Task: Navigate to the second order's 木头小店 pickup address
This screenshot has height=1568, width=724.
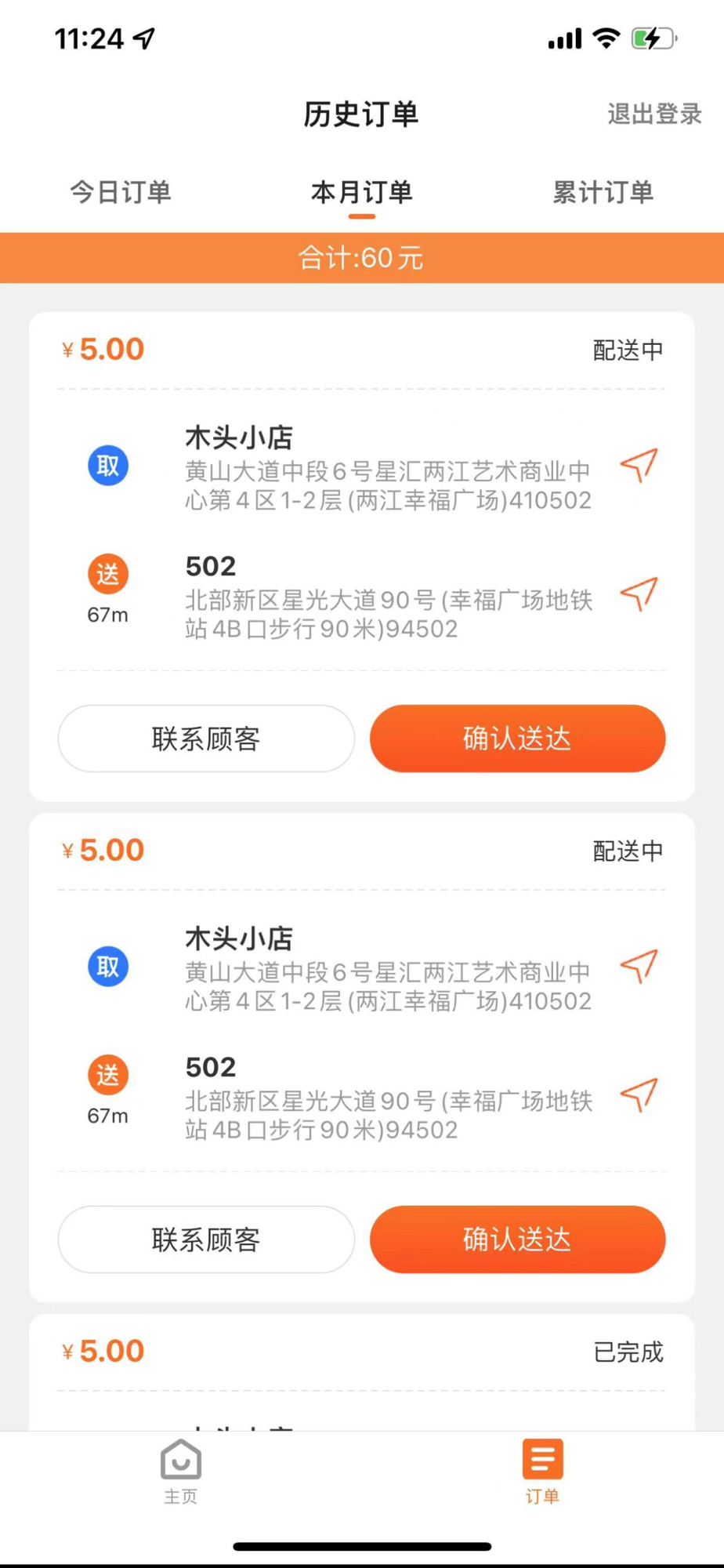Action: [639, 966]
